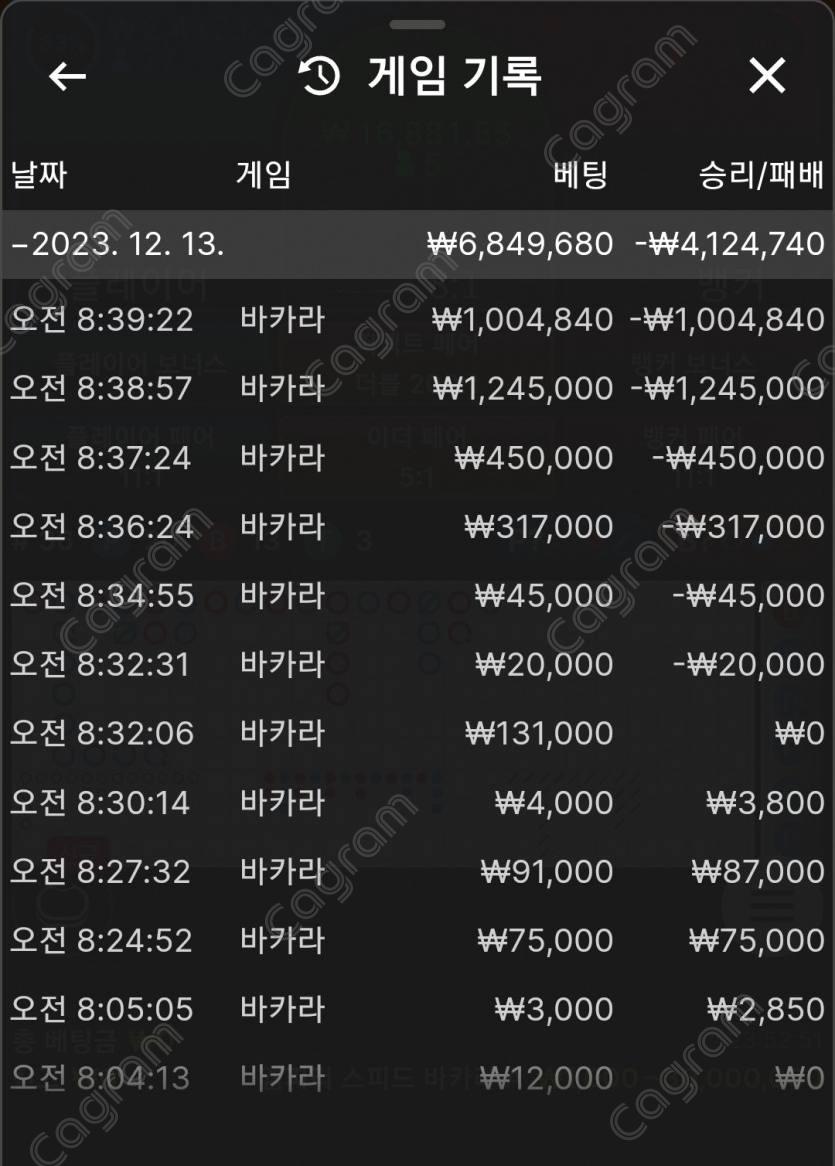Close the 게임 기록 panel
This screenshot has width=835, height=1166.
coord(767,76)
